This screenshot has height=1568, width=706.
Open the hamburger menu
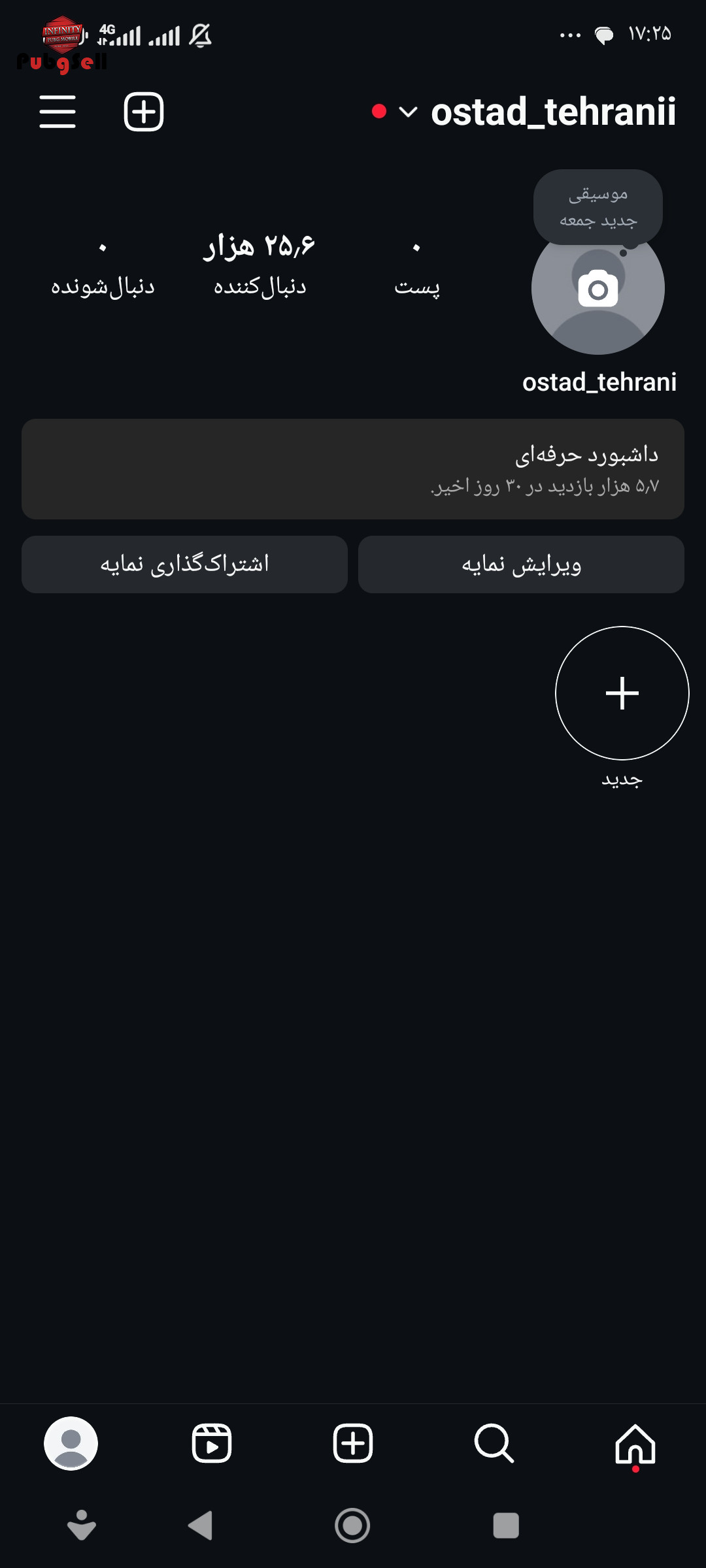(x=58, y=112)
